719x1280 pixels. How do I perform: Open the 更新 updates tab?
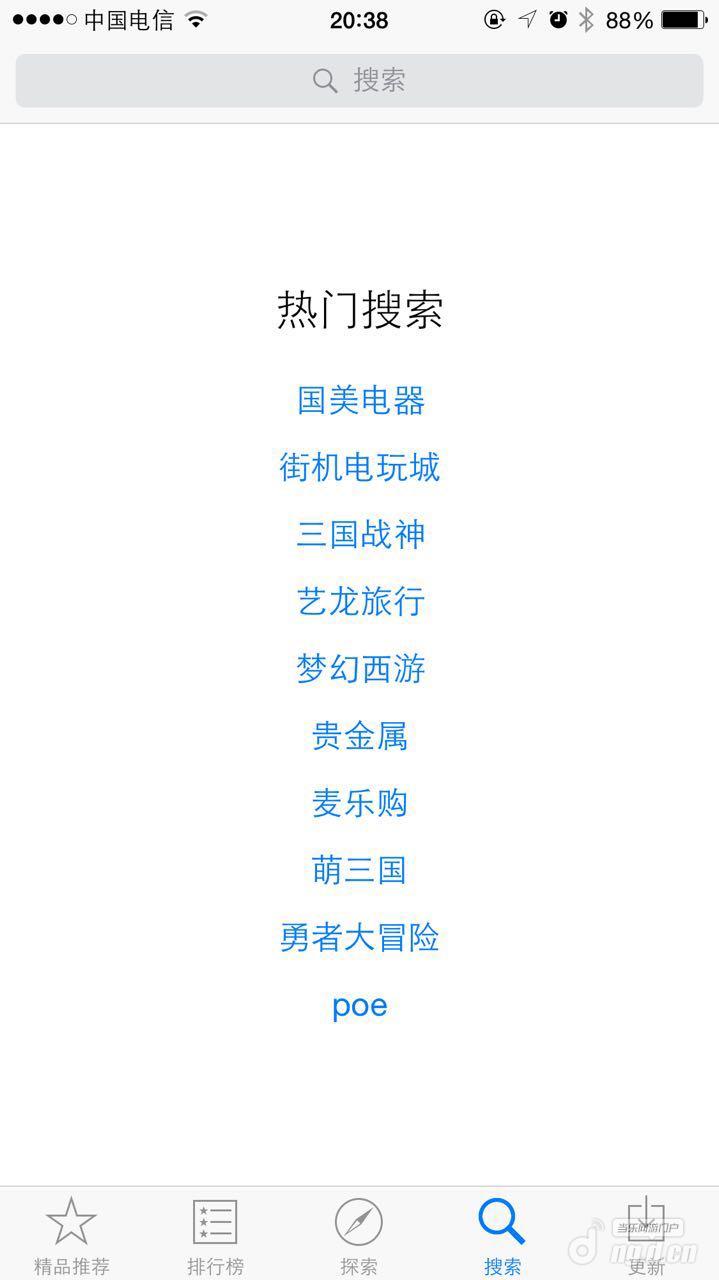(646, 1235)
